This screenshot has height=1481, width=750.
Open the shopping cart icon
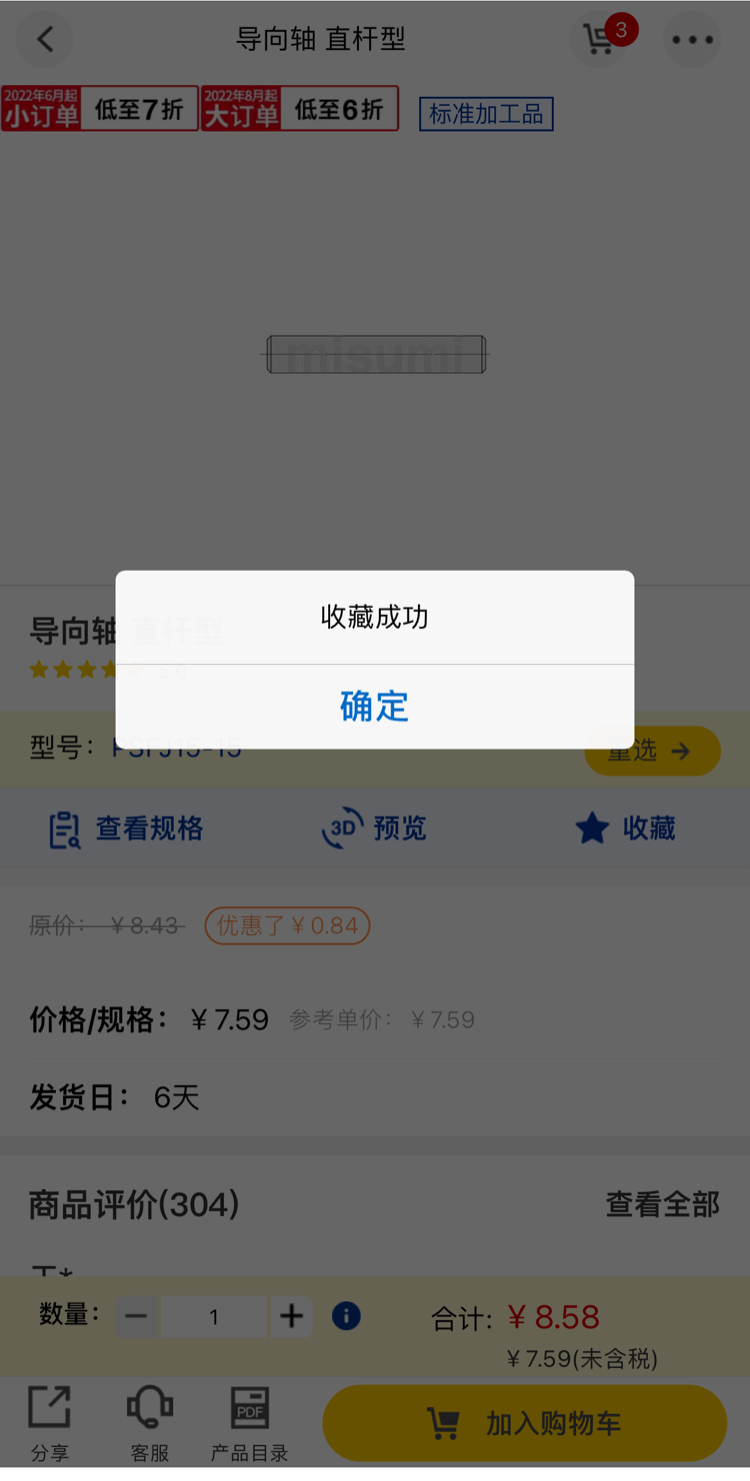tap(599, 40)
